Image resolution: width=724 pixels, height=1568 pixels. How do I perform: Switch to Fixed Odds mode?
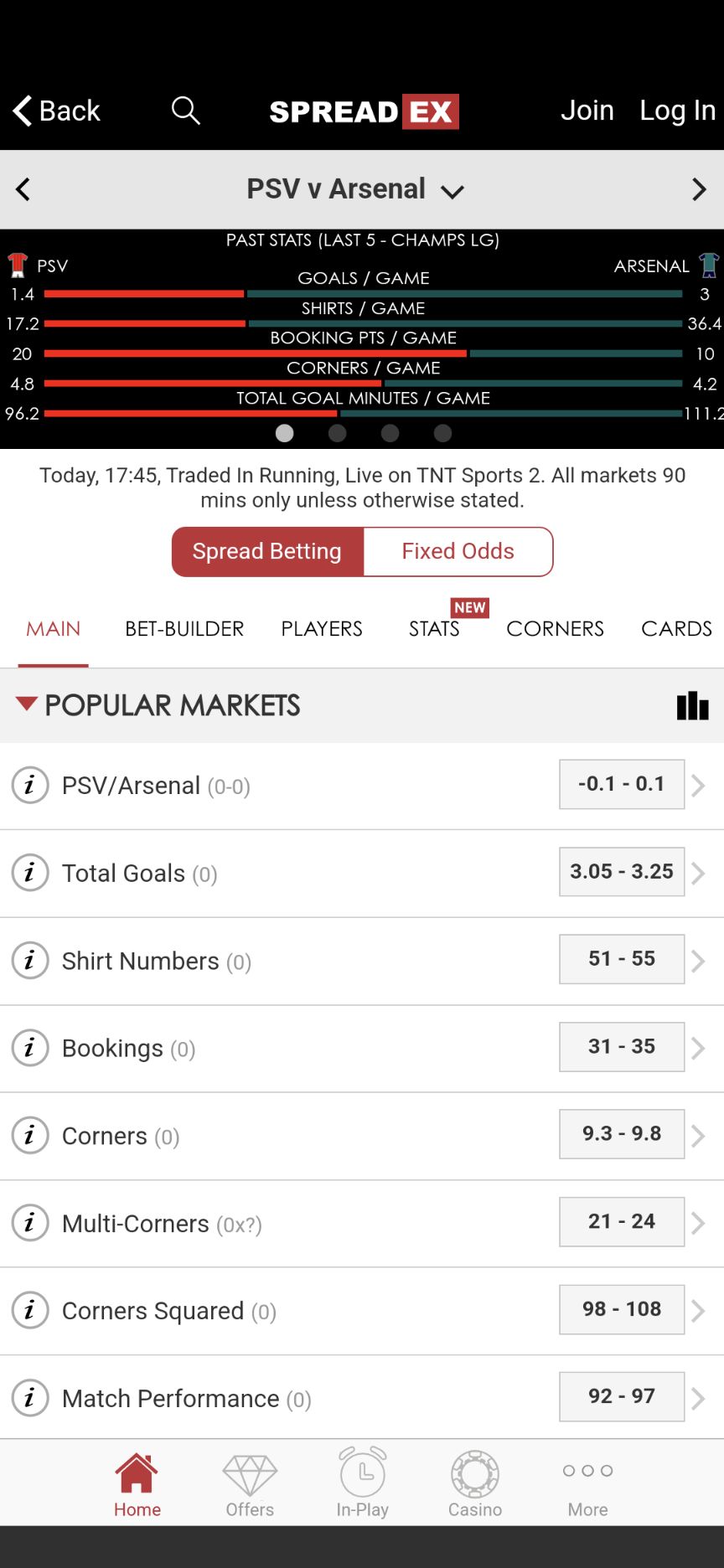(458, 551)
